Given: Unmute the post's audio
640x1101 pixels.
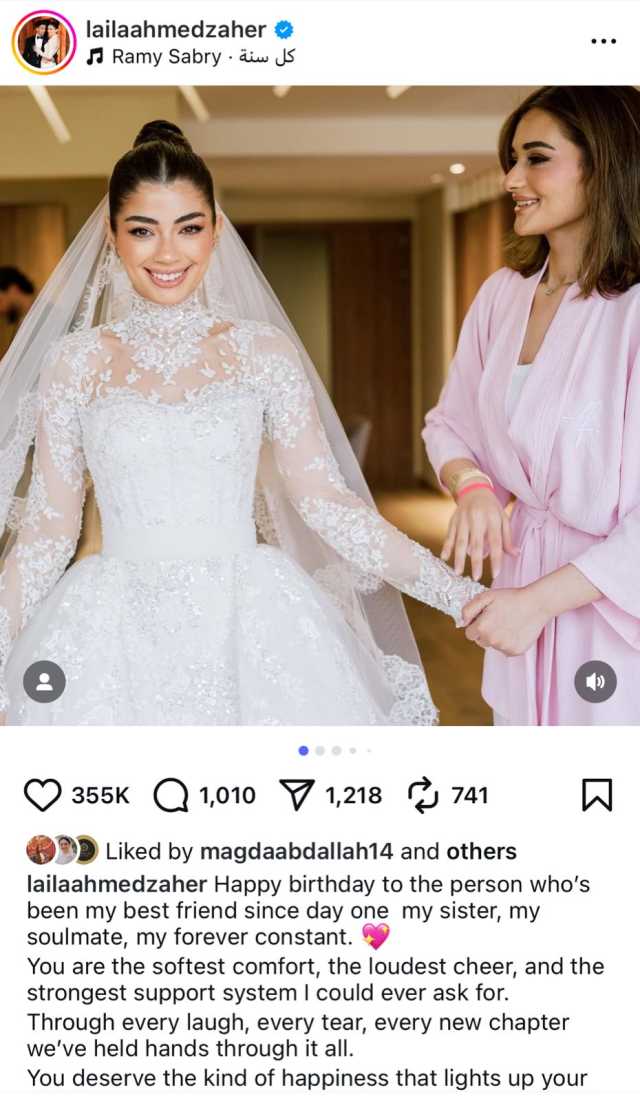Looking at the screenshot, I should (x=595, y=681).
